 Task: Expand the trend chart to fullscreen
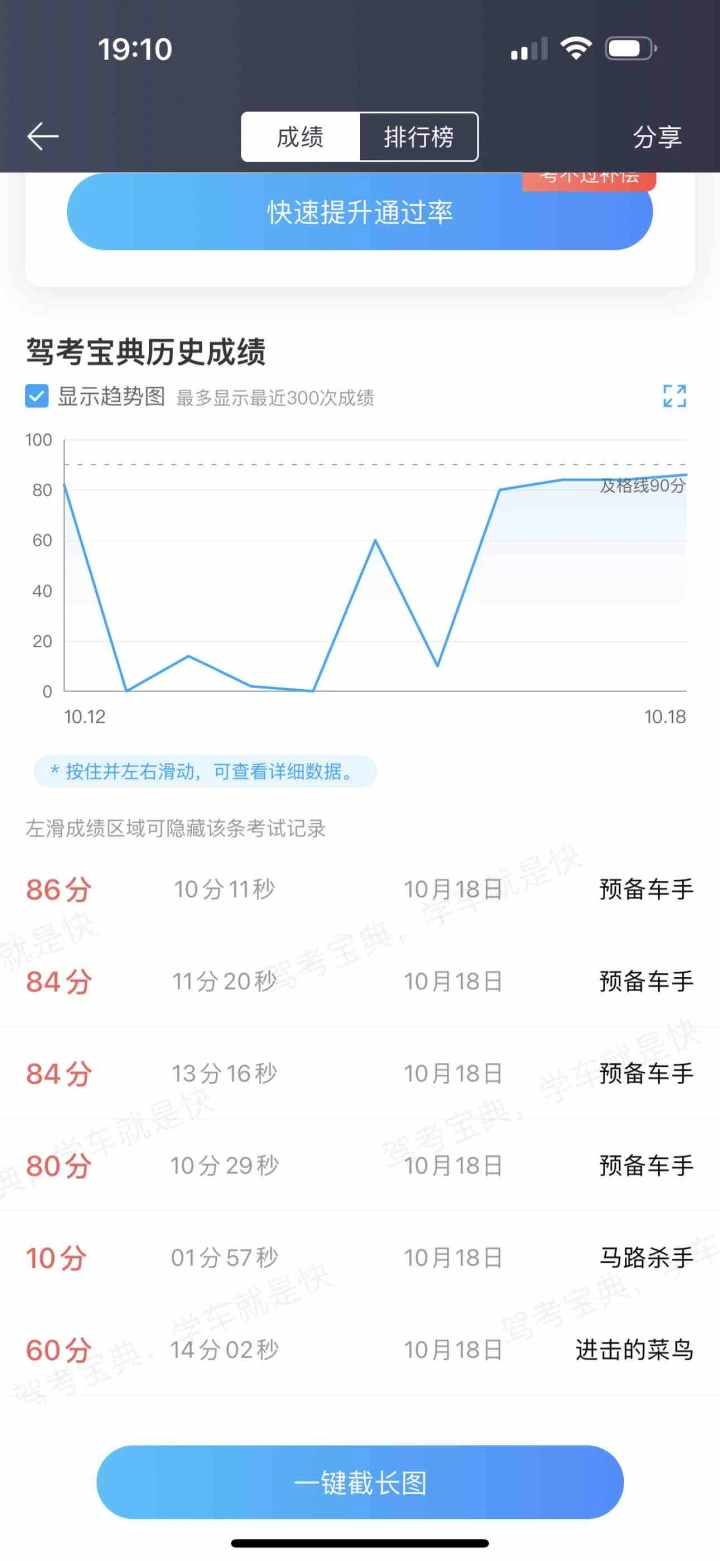coord(675,396)
